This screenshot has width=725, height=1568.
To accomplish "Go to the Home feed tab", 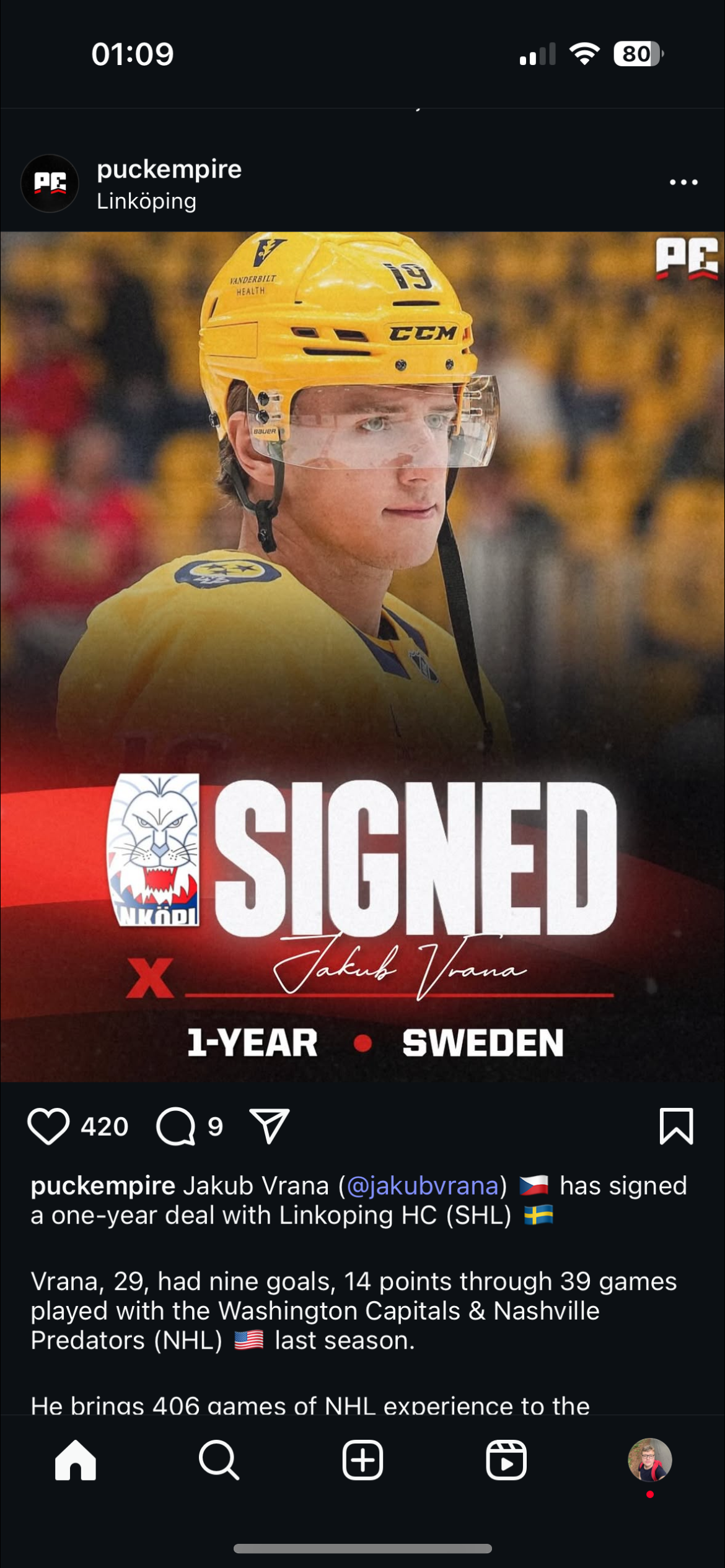I will tap(76, 1460).
